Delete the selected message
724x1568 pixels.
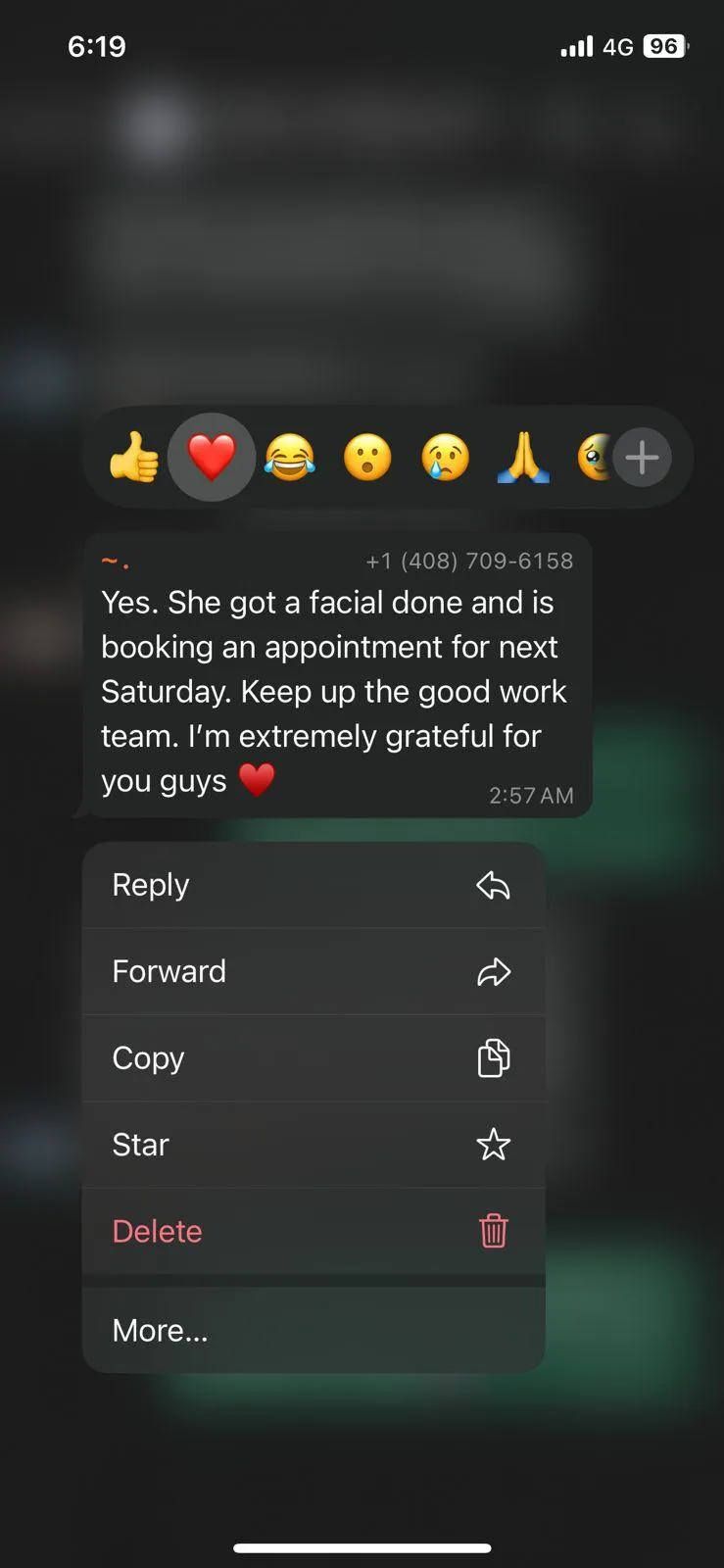(314, 1231)
